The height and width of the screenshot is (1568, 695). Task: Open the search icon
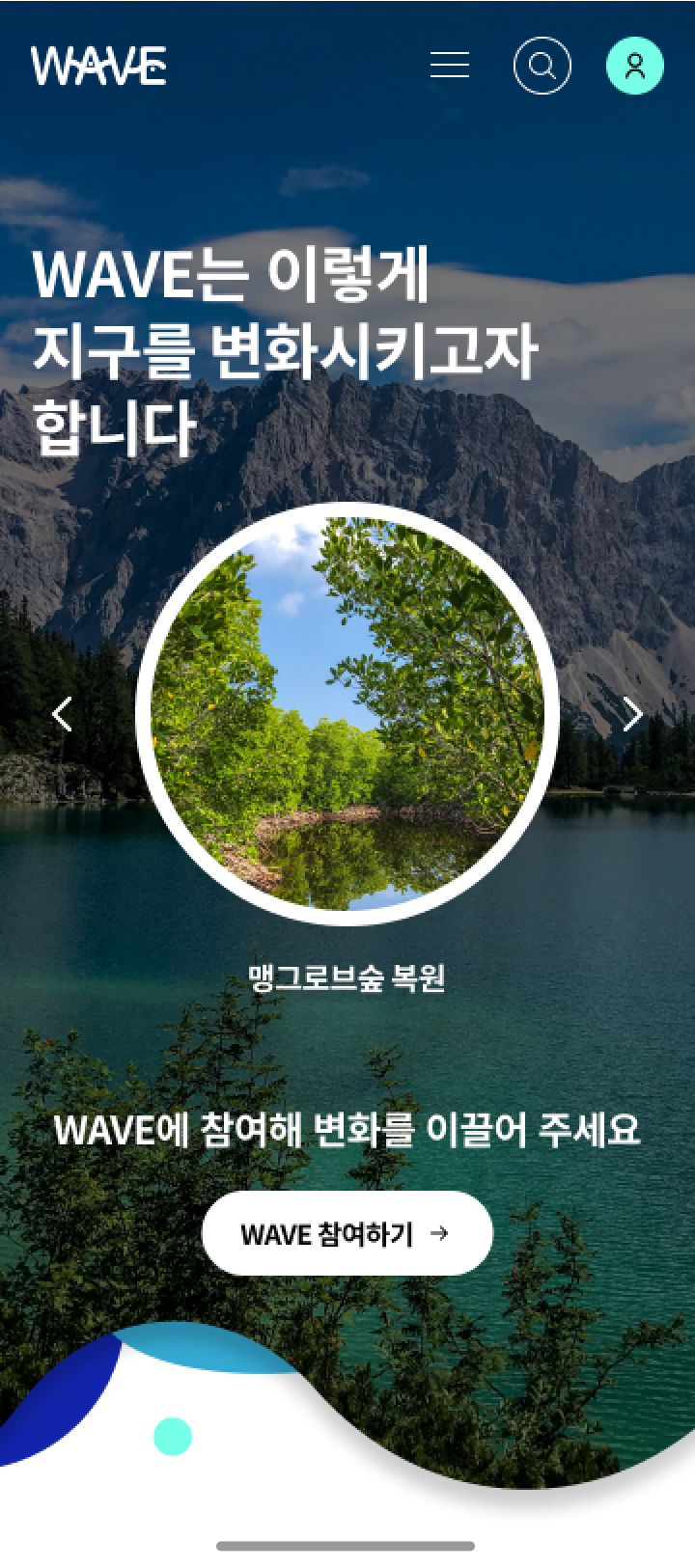[542, 66]
